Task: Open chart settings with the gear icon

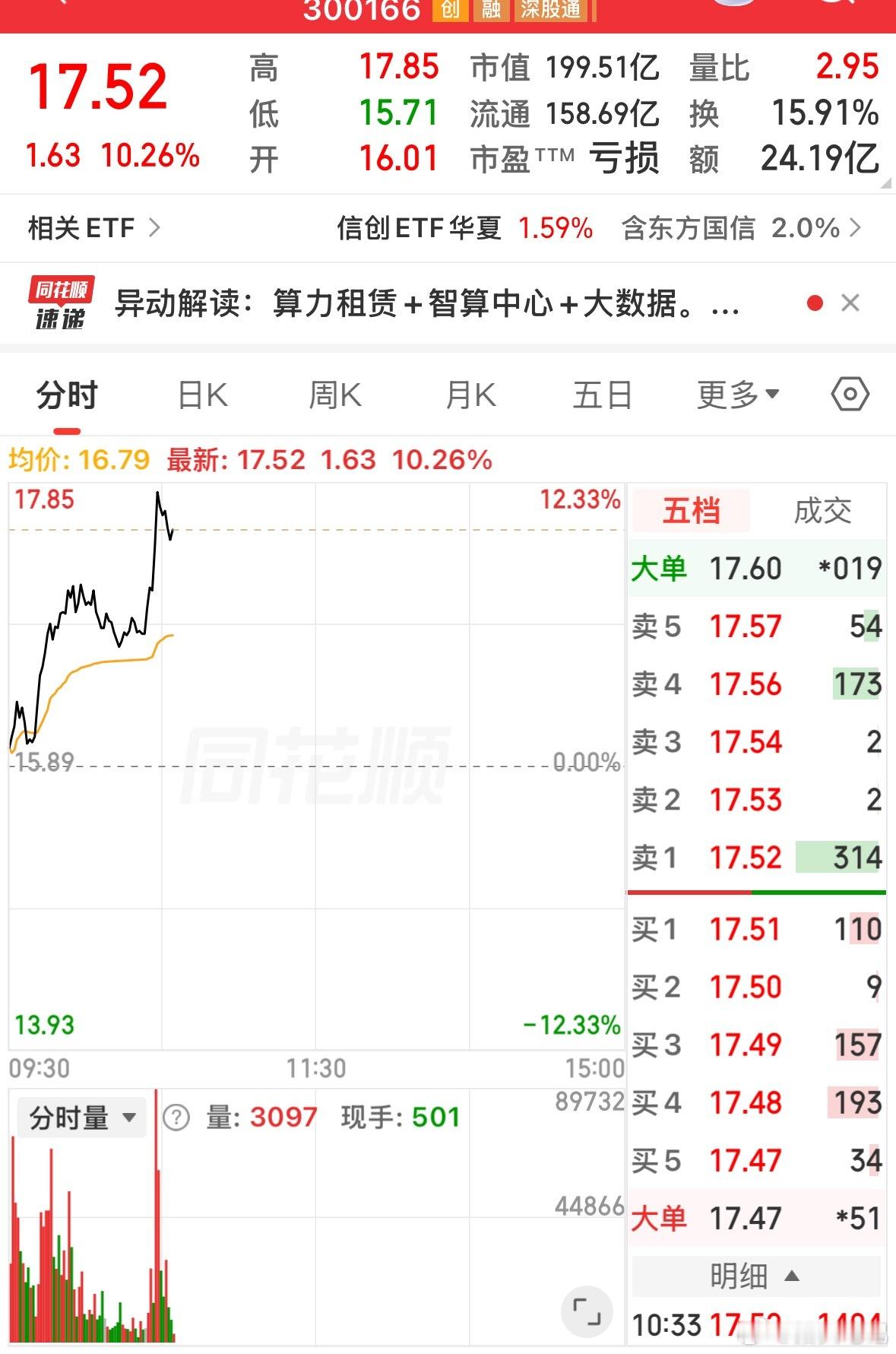Action: (x=851, y=394)
